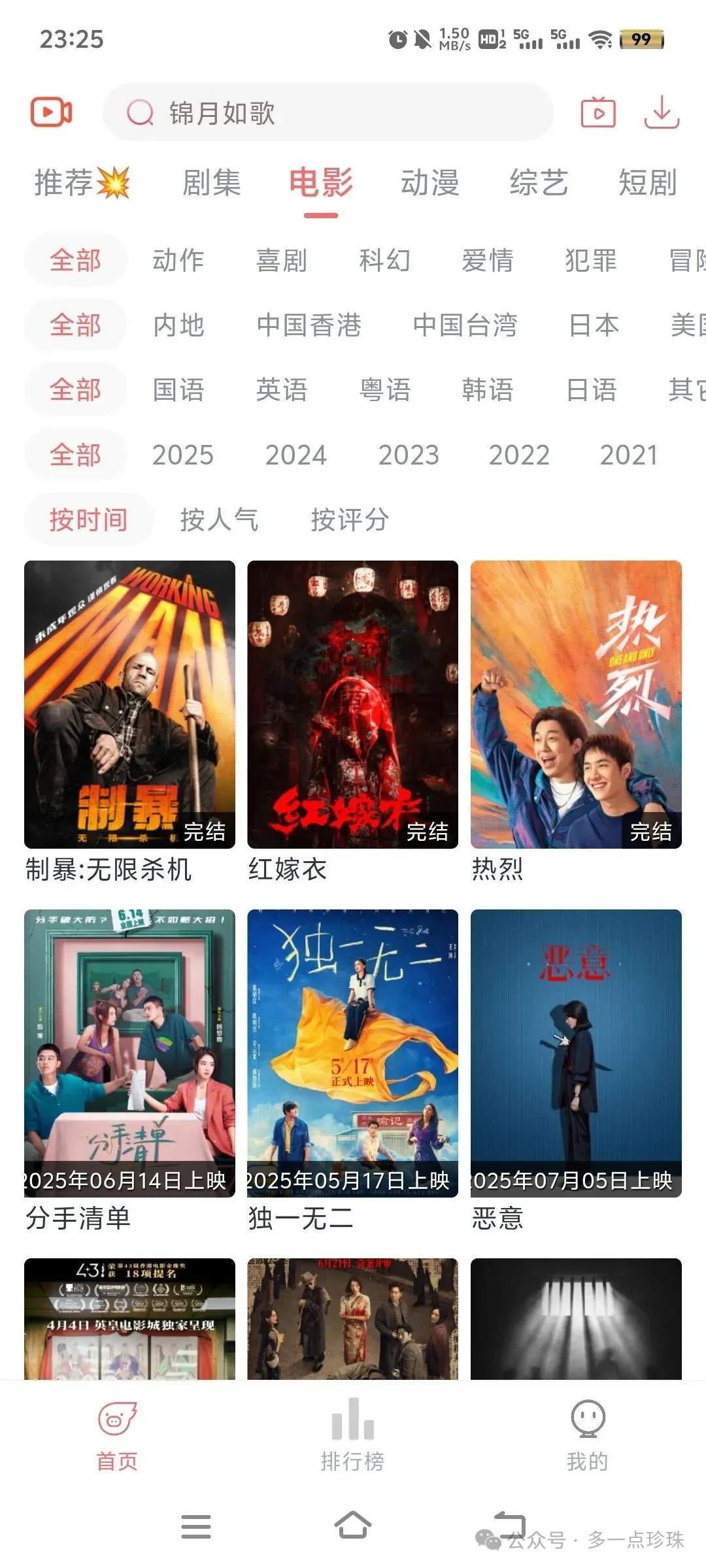Open the movie 制暴:无限杀机
Image resolution: width=706 pixels, height=1568 pixels.
click(129, 706)
